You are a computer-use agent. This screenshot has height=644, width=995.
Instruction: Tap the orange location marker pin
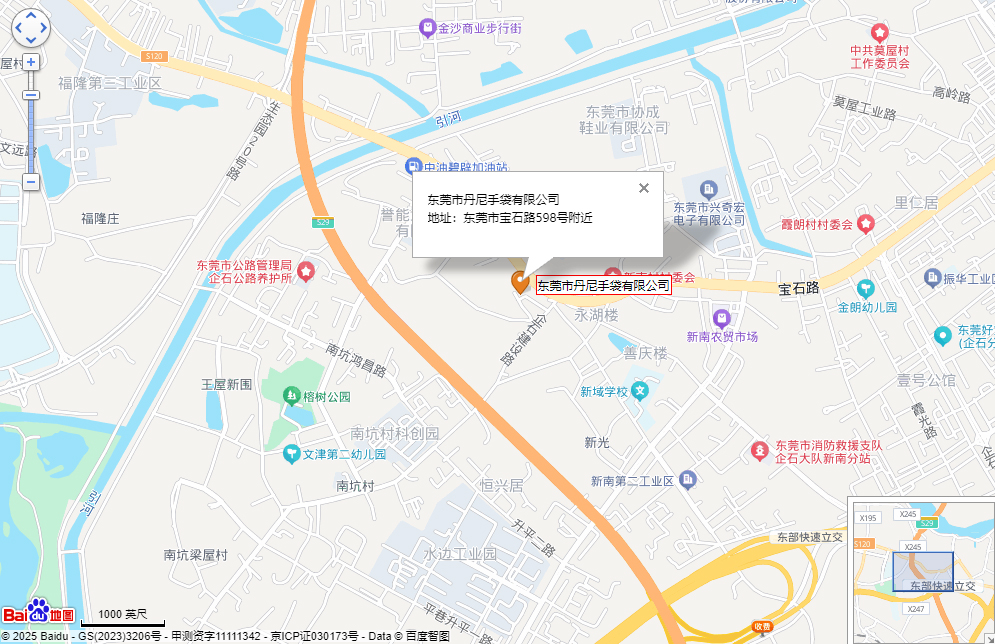tap(520, 282)
